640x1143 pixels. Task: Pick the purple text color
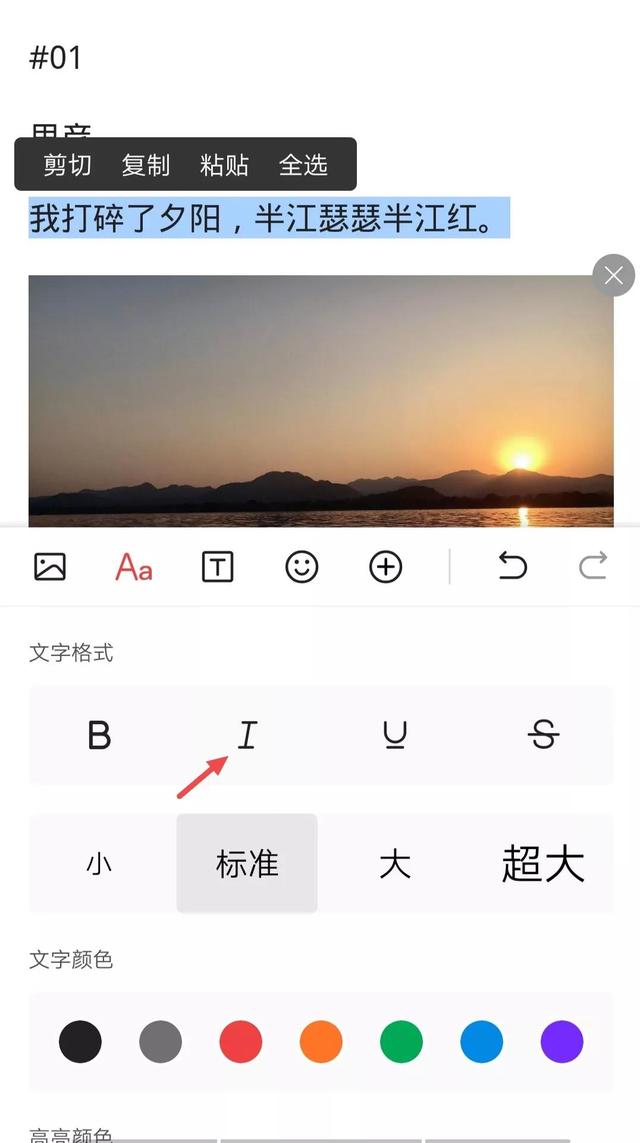(562, 1042)
